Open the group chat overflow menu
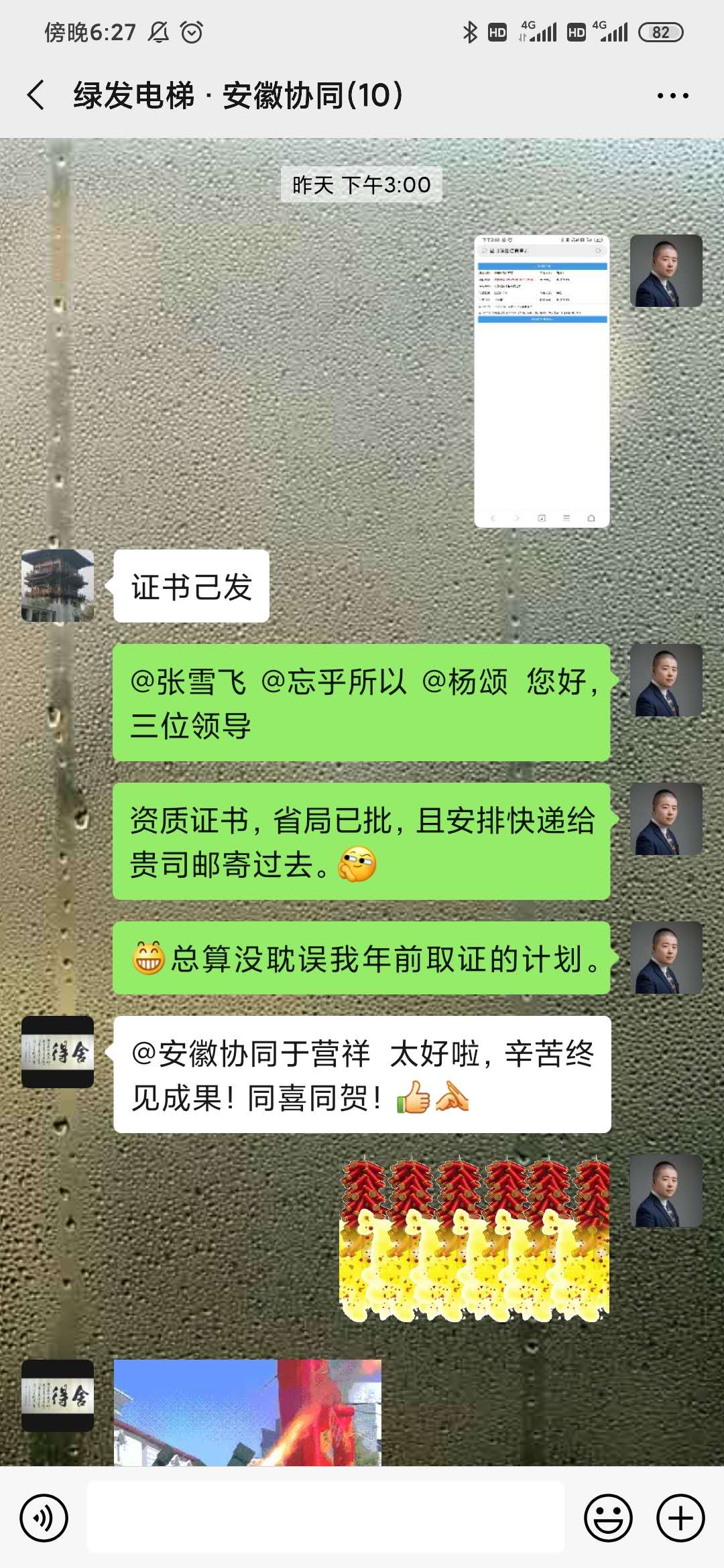This screenshot has height=1568, width=724. [x=672, y=96]
